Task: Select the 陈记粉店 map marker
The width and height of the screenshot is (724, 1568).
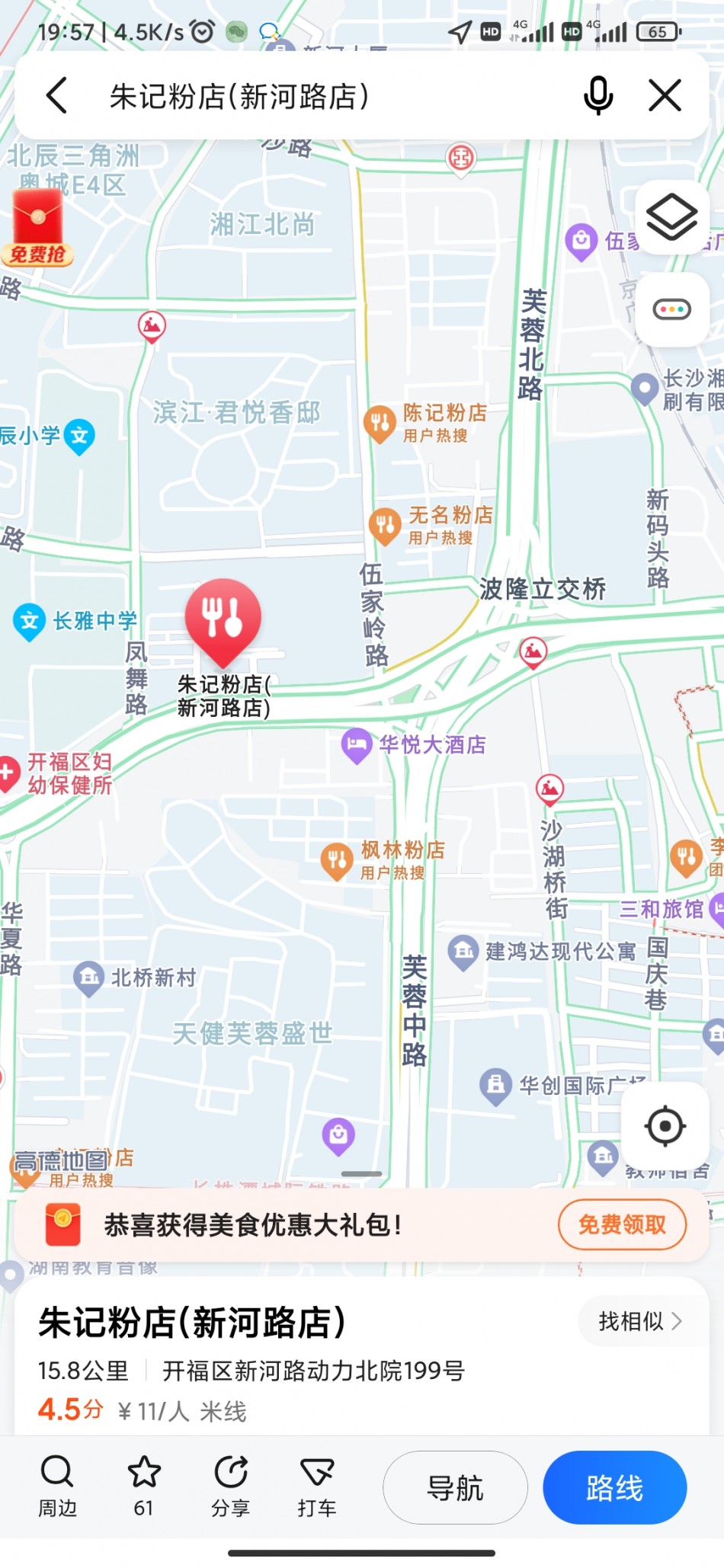Action: [379, 421]
